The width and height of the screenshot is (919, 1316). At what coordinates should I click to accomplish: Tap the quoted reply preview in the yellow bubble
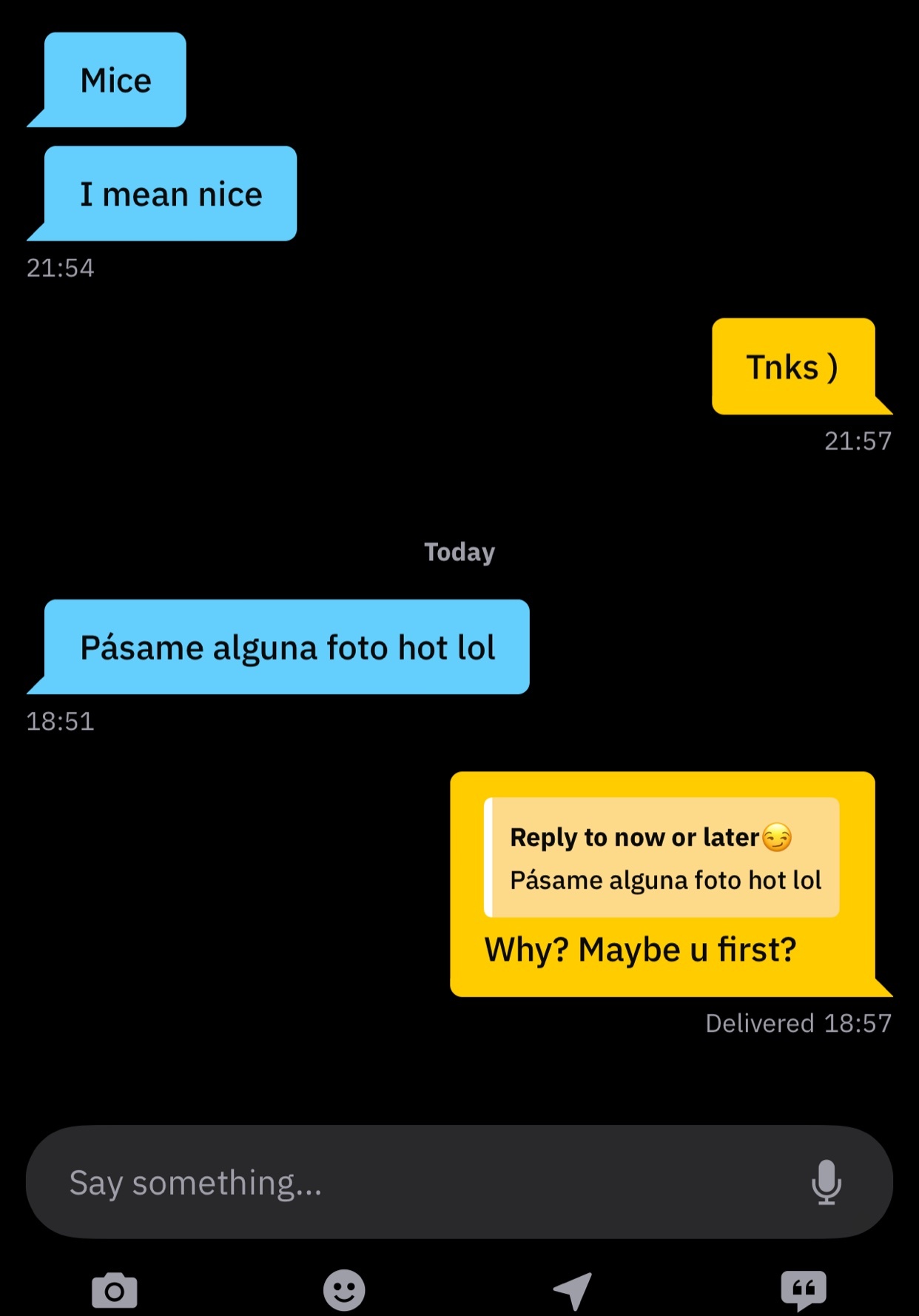[662, 857]
